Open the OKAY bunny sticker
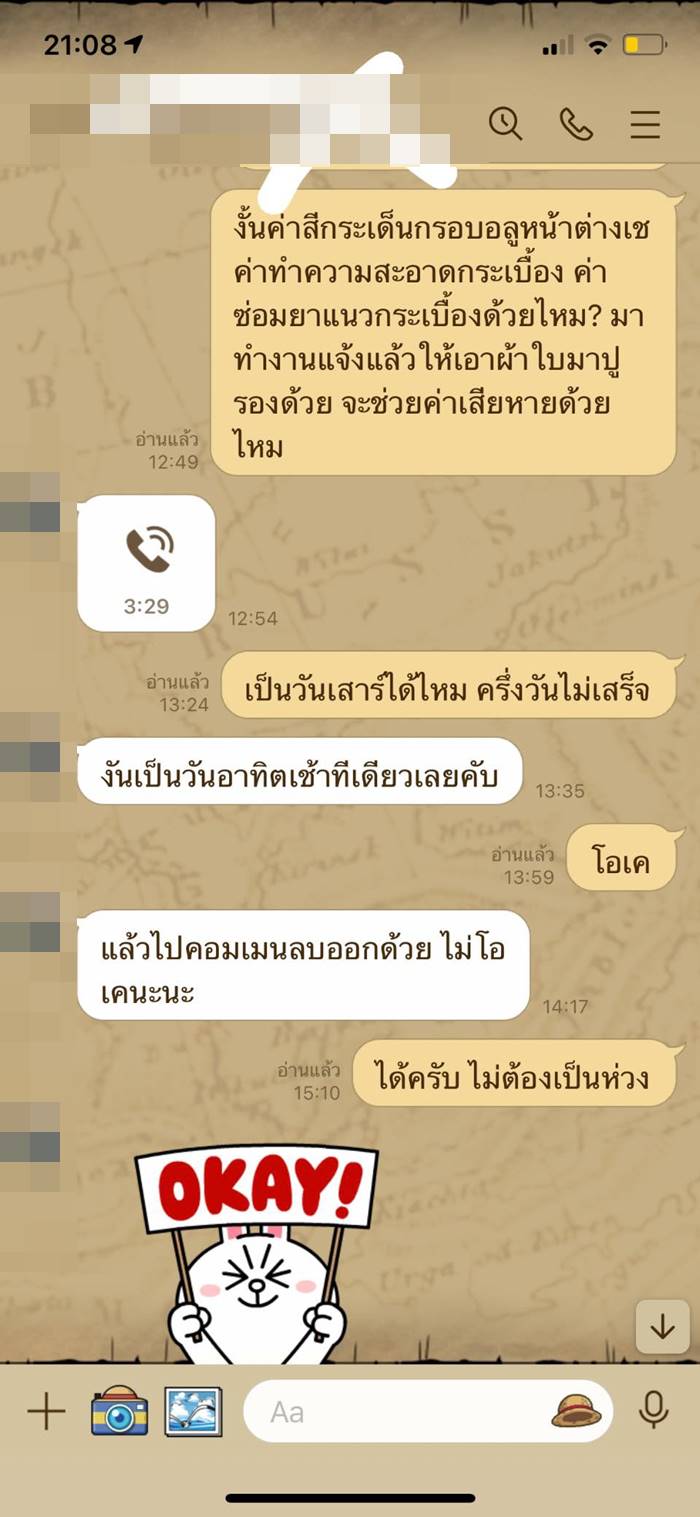Screen dimensions: 700x1517 (257, 1252)
